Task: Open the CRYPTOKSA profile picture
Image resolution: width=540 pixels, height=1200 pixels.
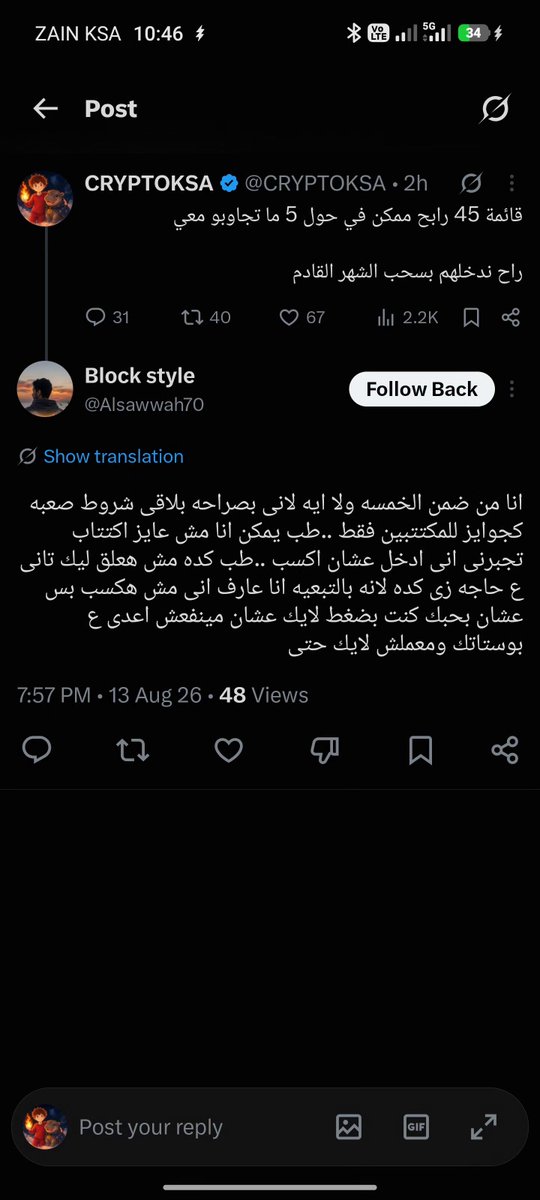Action: tap(45, 199)
